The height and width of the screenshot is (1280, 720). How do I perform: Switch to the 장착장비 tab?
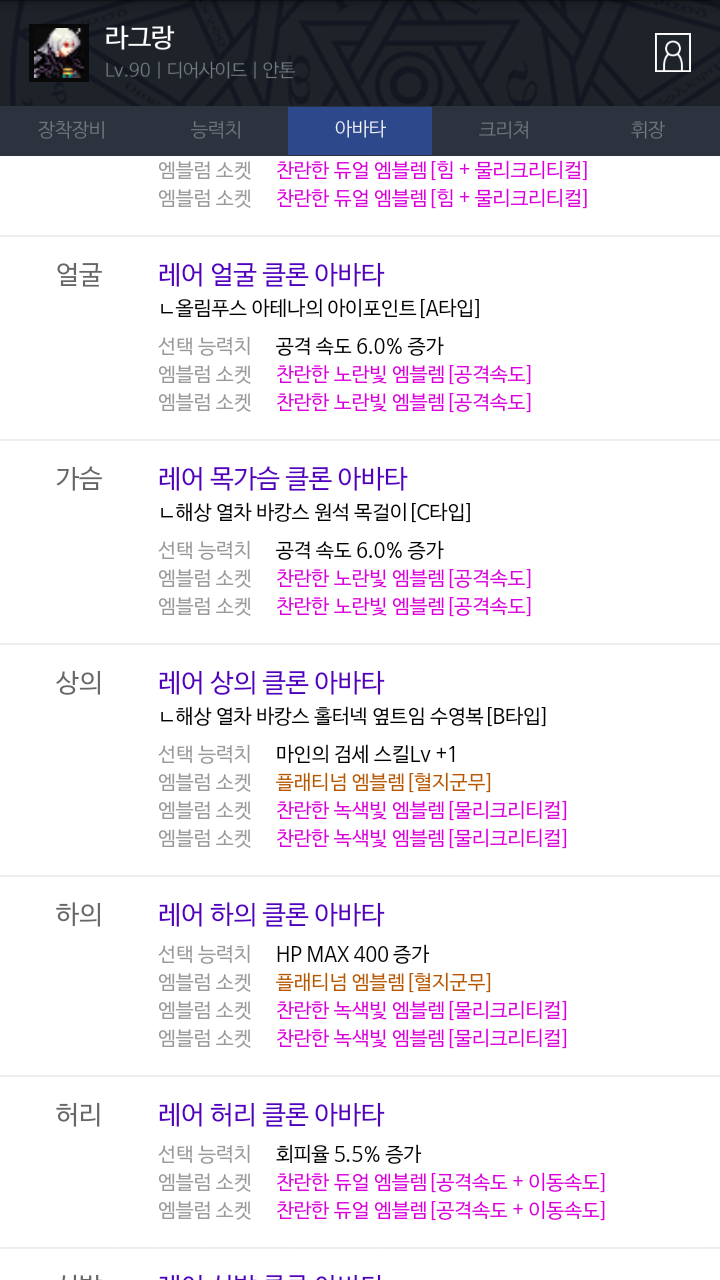point(72,130)
